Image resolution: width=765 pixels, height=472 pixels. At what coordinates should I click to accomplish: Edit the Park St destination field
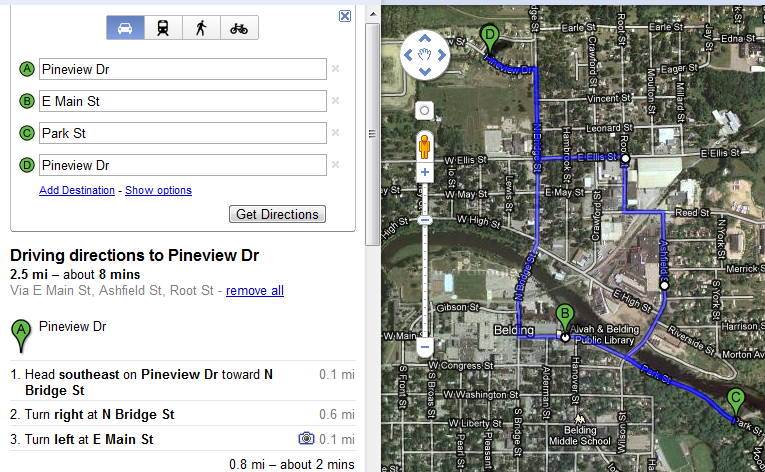click(182, 133)
